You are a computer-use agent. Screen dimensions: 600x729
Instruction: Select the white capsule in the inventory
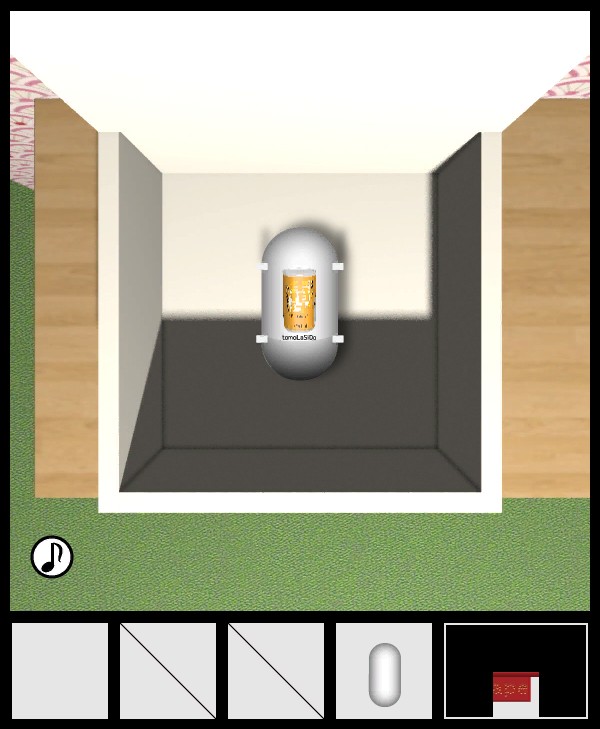coord(384,672)
